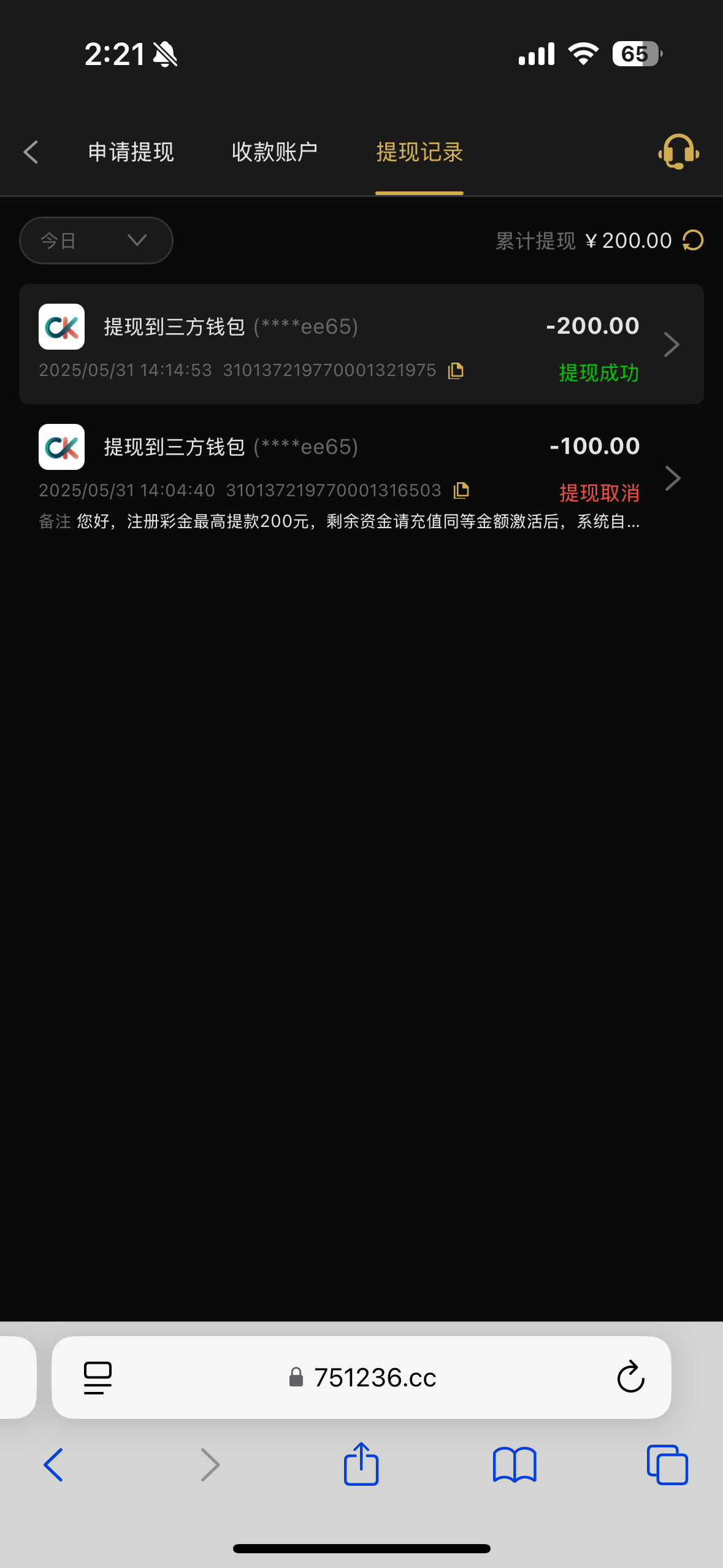Image resolution: width=723 pixels, height=1568 pixels.
Task: Share this page via browser toolbar
Action: (x=361, y=1465)
